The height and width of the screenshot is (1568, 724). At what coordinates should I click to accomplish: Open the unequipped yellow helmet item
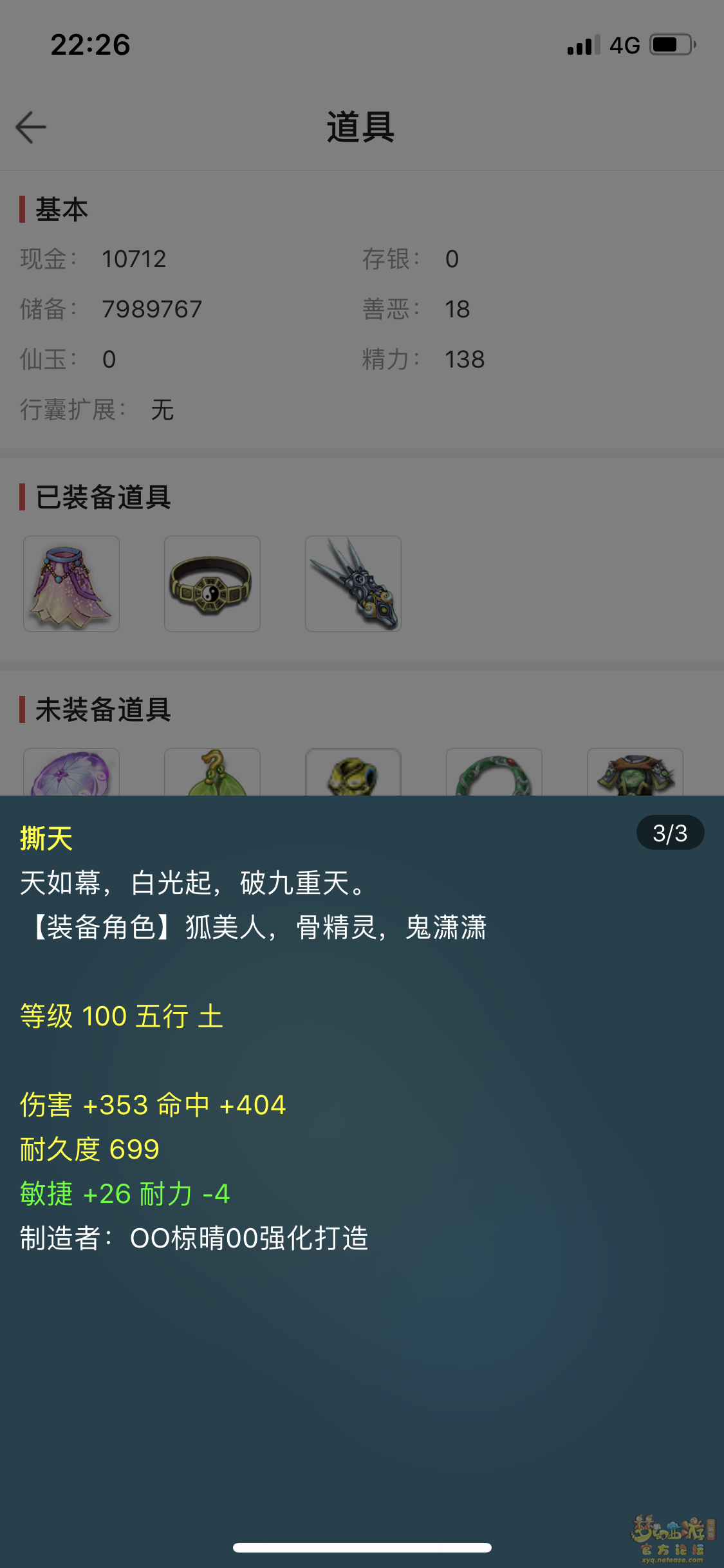(353, 773)
